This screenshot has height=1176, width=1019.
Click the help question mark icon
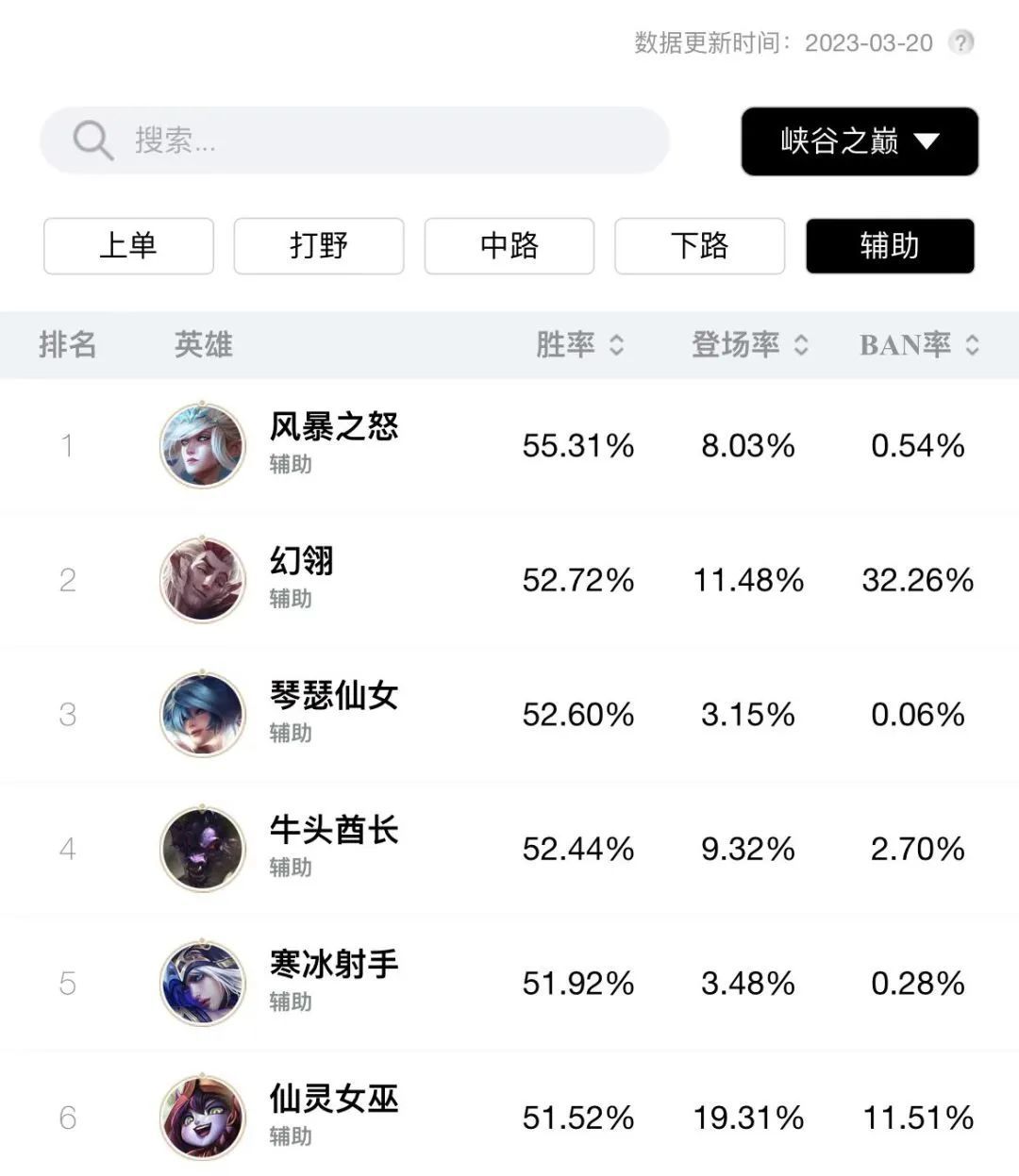tap(961, 42)
